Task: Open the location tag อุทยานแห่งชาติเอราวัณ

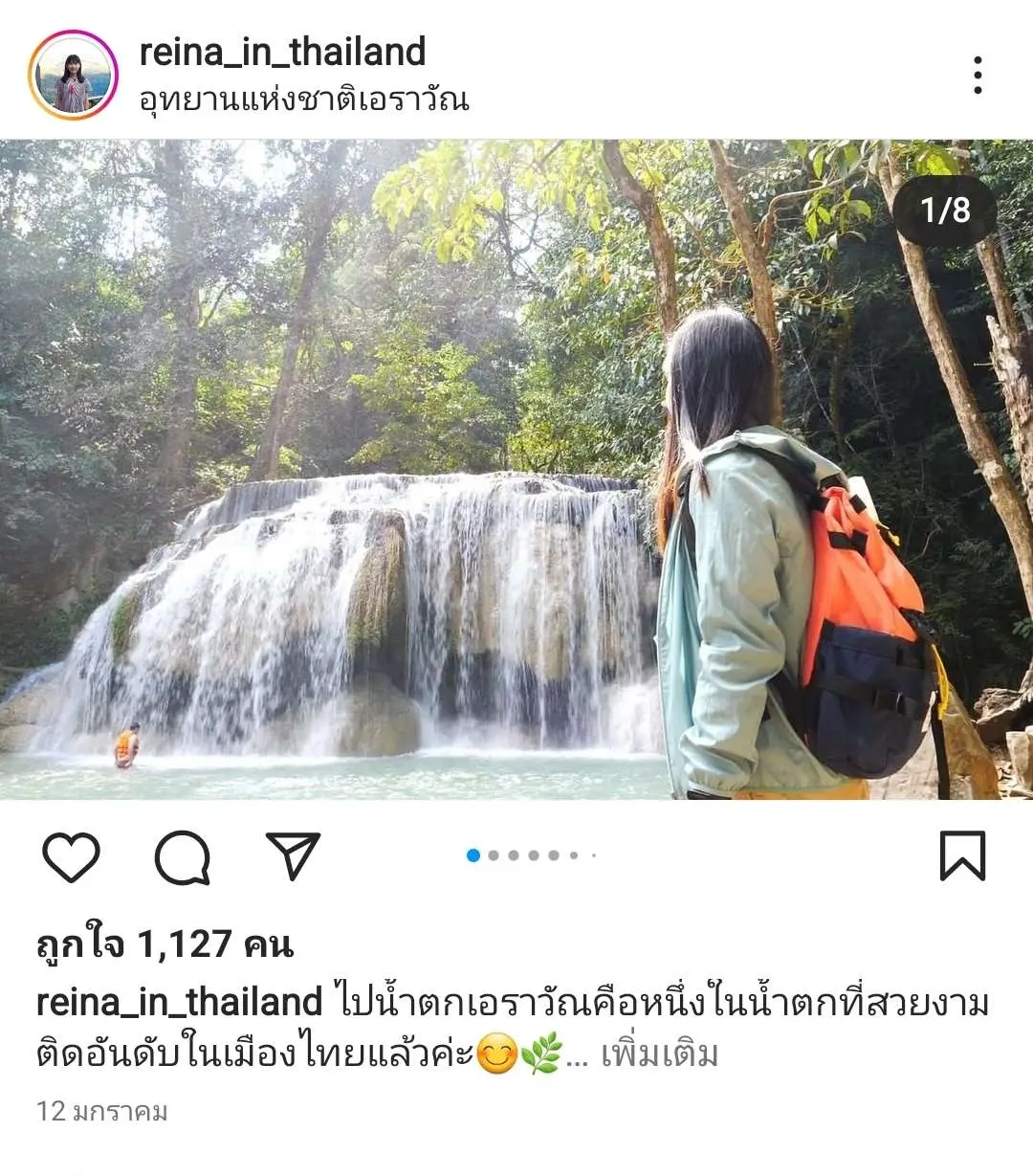Action: click(304, 100)
